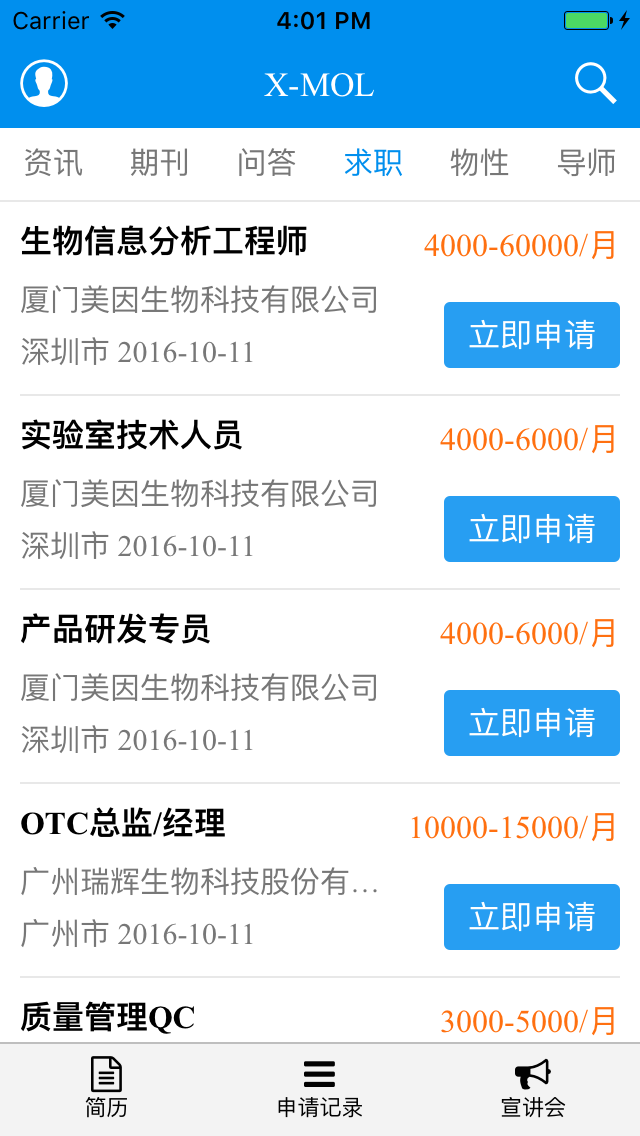View the 质量管理QC job listing
This screenshot has width=640, height=1136.
[x=108, y=1018]
